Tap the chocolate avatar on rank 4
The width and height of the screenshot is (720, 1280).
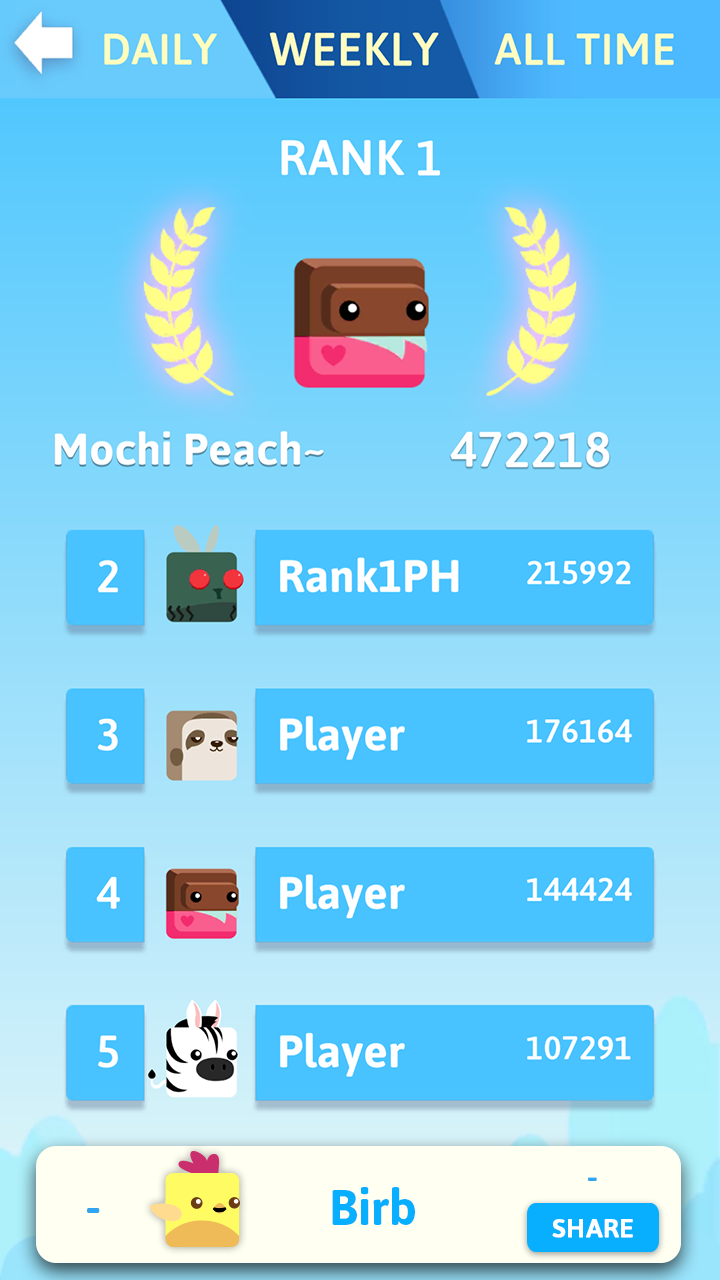tap(202, 894)
